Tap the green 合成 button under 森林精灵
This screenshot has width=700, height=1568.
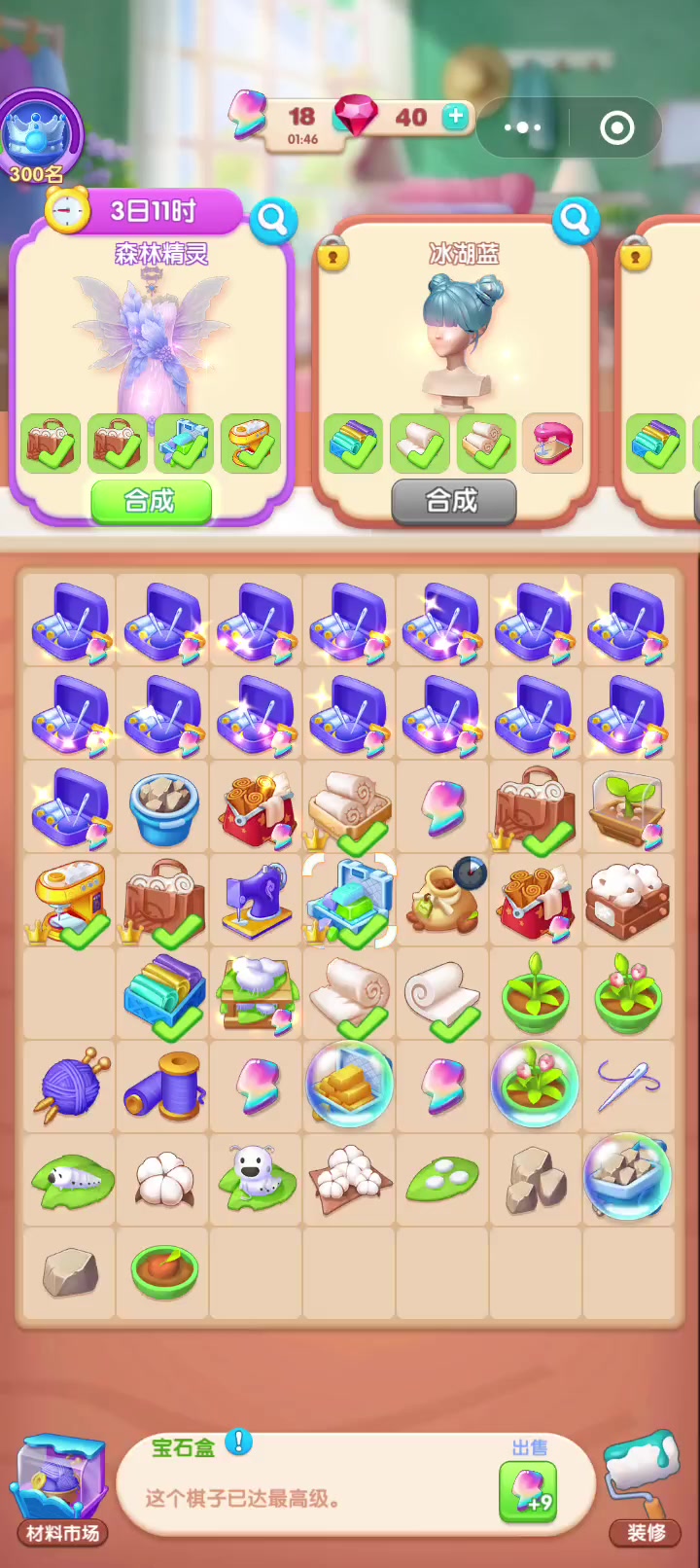[x=151, y=501]
